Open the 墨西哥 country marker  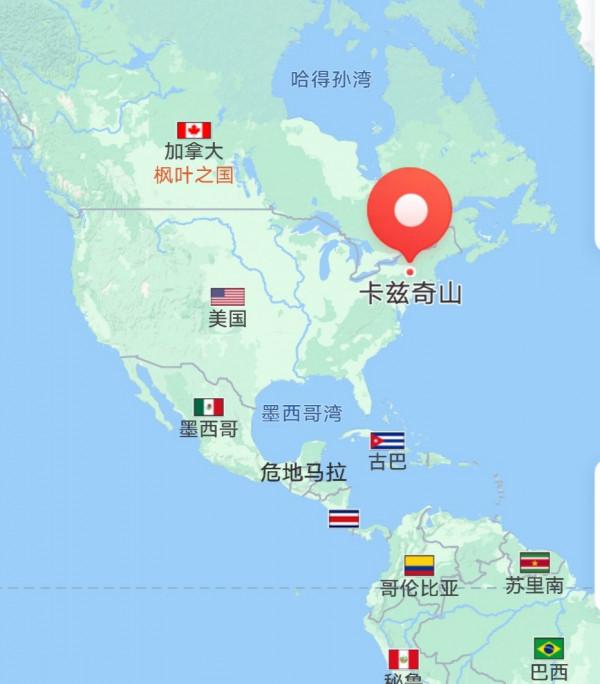click(x=208, y=407)
